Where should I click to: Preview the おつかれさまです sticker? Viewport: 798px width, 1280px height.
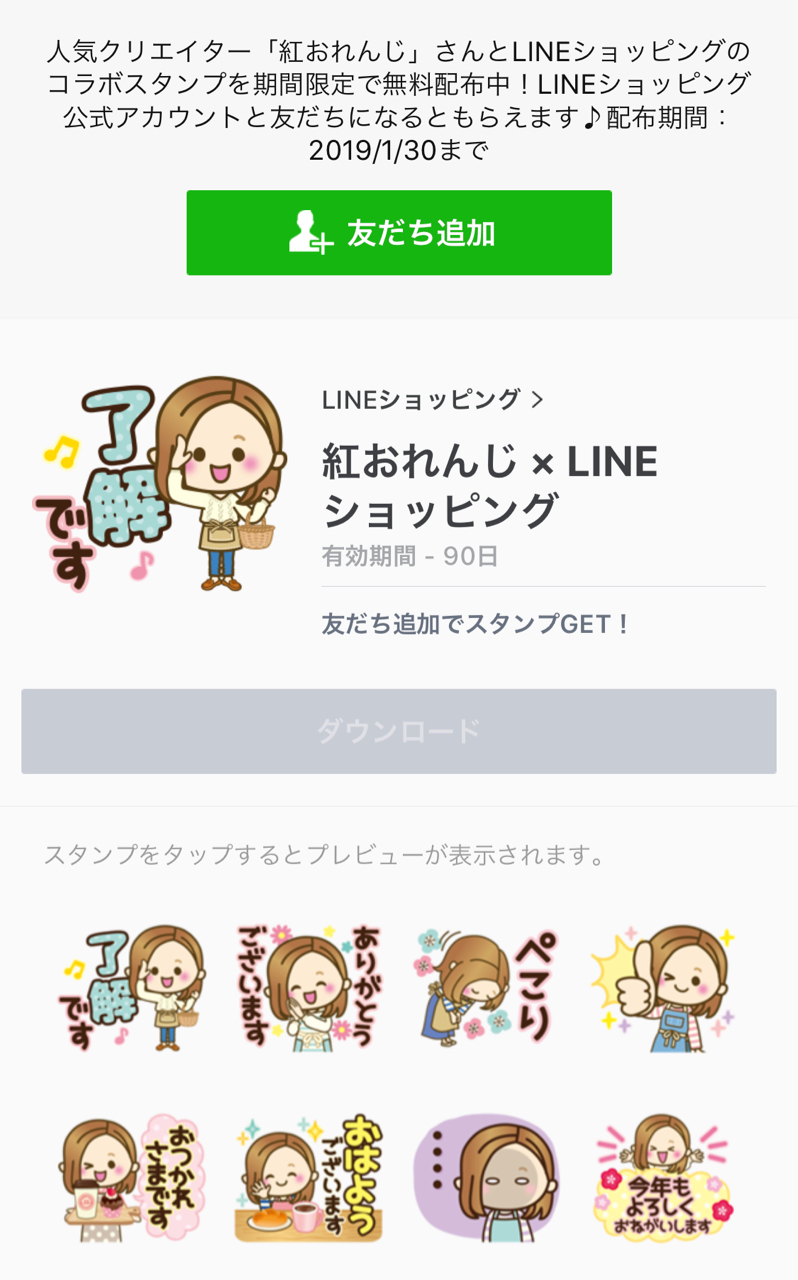tap(132, 1178)
